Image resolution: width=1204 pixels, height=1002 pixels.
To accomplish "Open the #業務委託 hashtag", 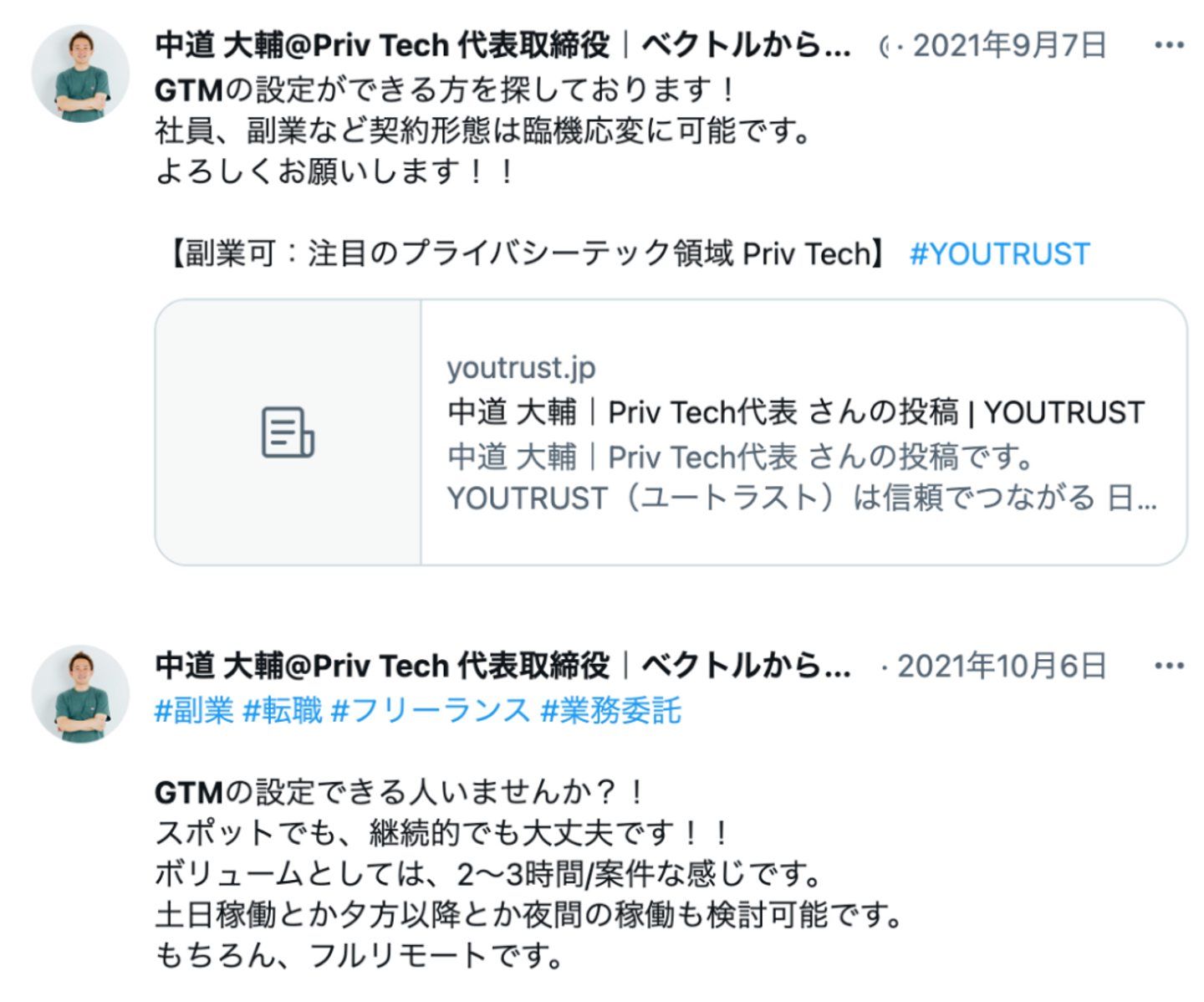I will pos(611,711).
